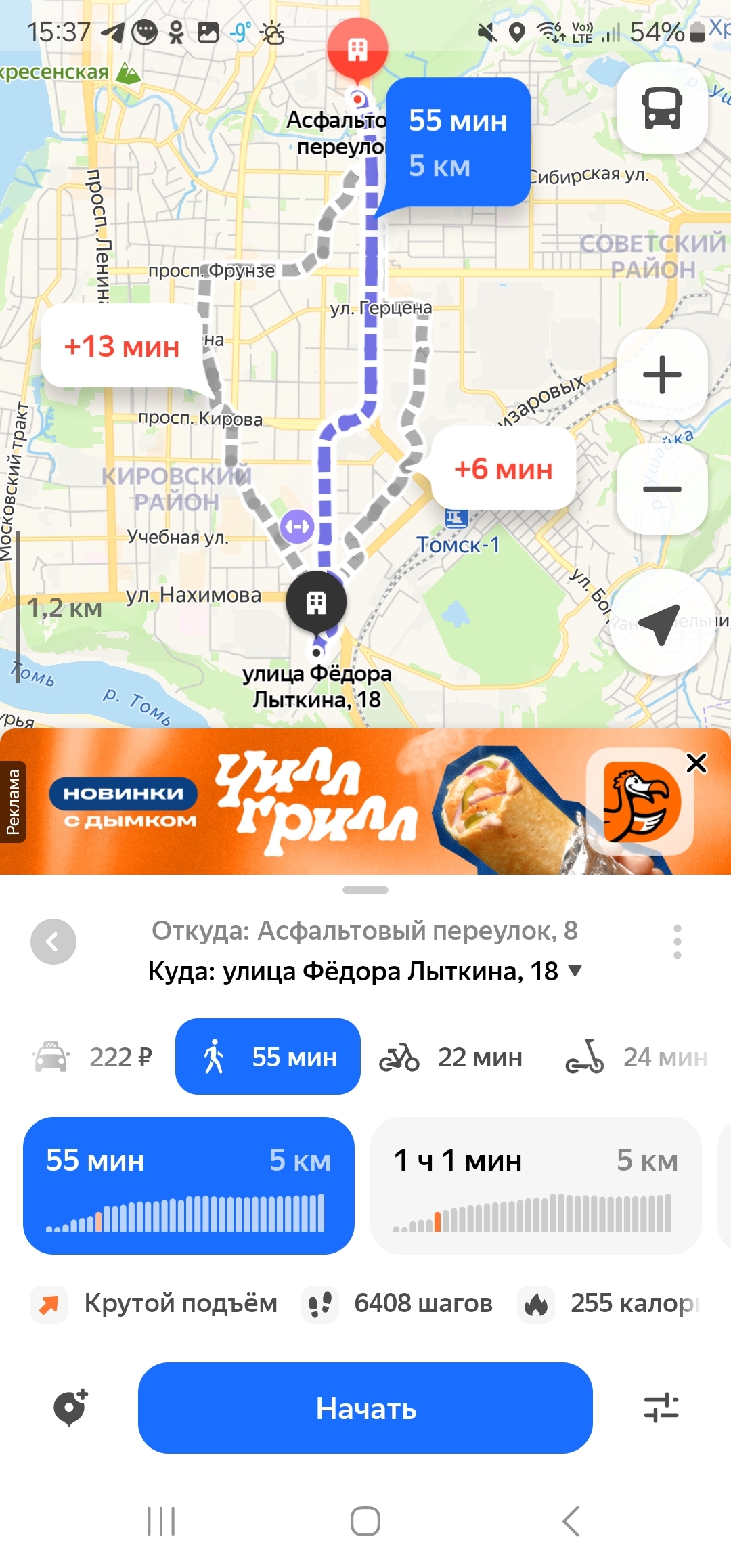Image resolution: width=731 pixels, height=1568 pixels.
Task: Tap the Начать button to start the route
Action: 365,1408
